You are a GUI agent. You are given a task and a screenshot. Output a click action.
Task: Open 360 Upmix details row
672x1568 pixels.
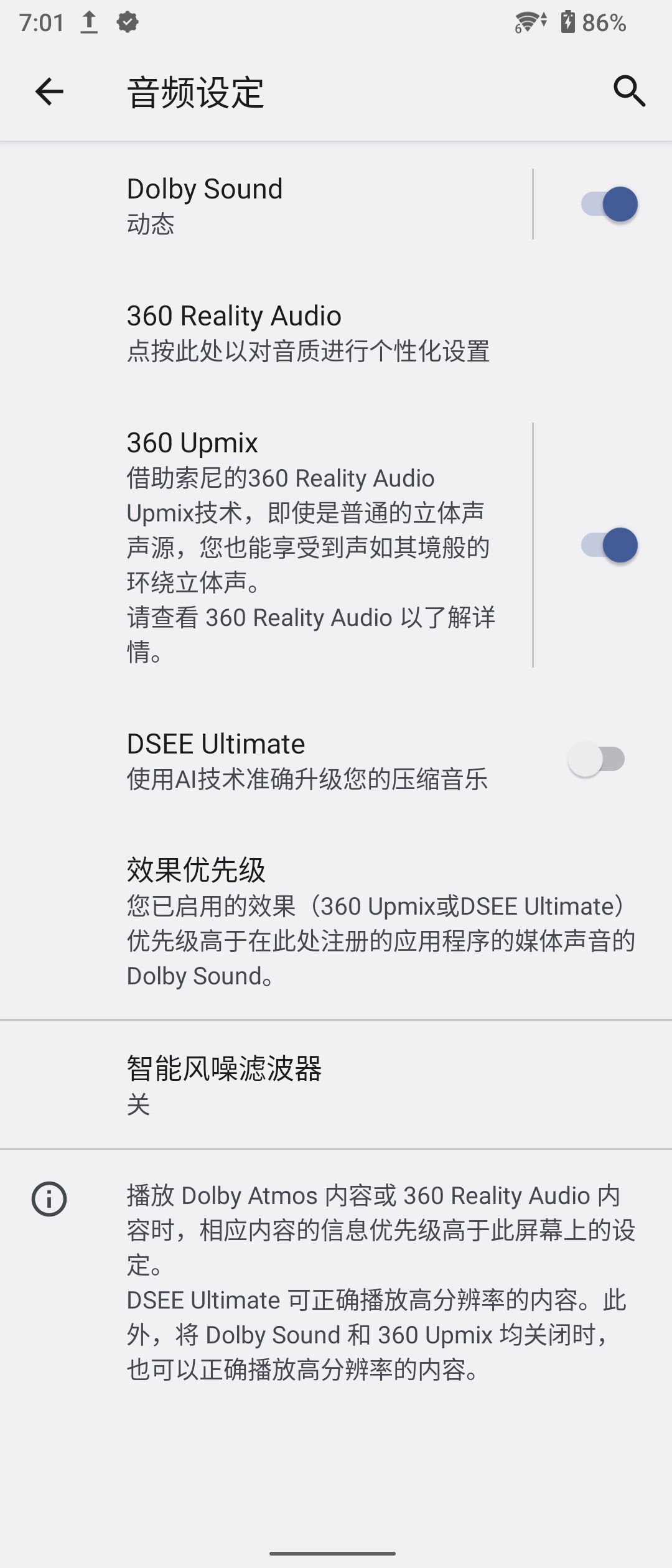pos(311,545)
